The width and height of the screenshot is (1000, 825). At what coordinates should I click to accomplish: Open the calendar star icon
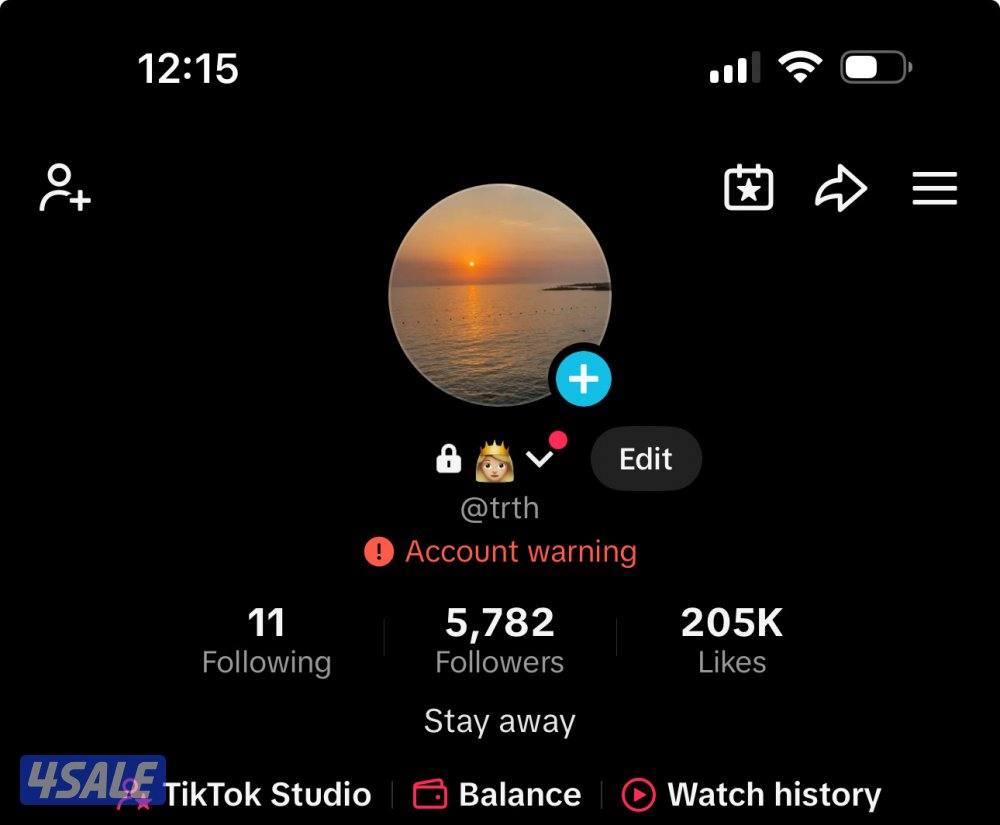749,188
